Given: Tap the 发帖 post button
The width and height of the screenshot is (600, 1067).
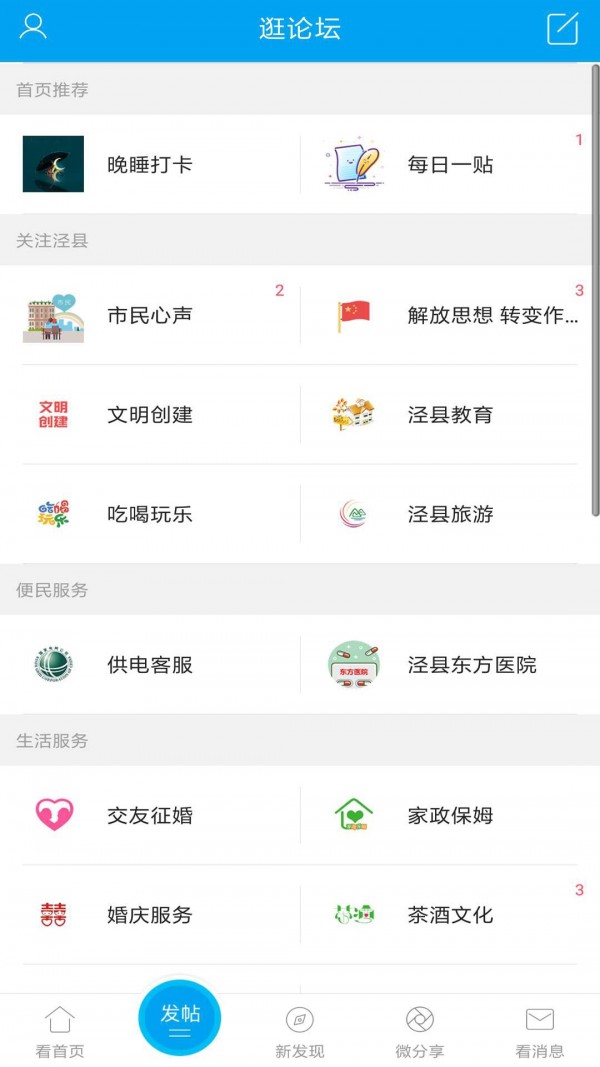Looking at the screenshot, I should pyautogui.click(x=180, y=1019).
